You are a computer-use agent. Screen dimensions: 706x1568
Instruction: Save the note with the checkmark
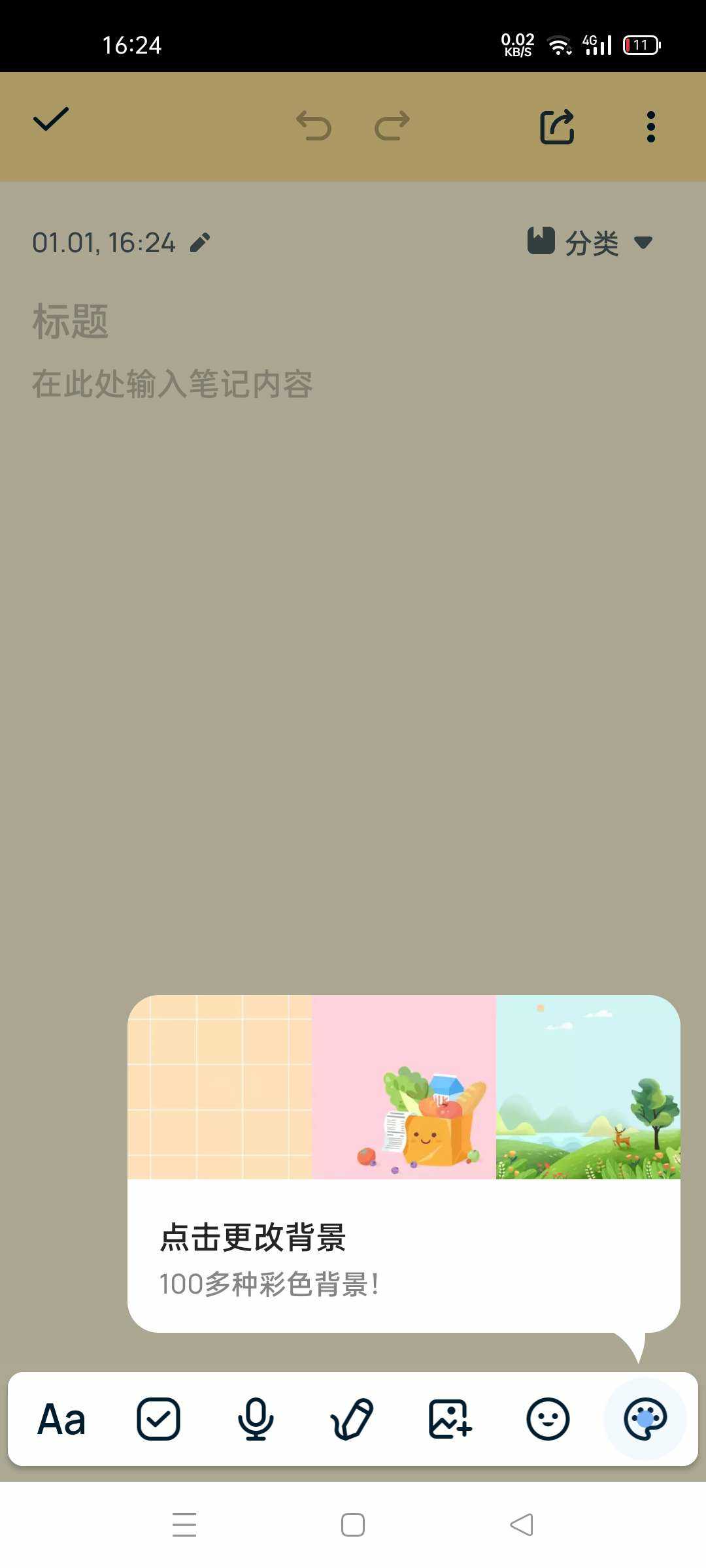[50, 120]
